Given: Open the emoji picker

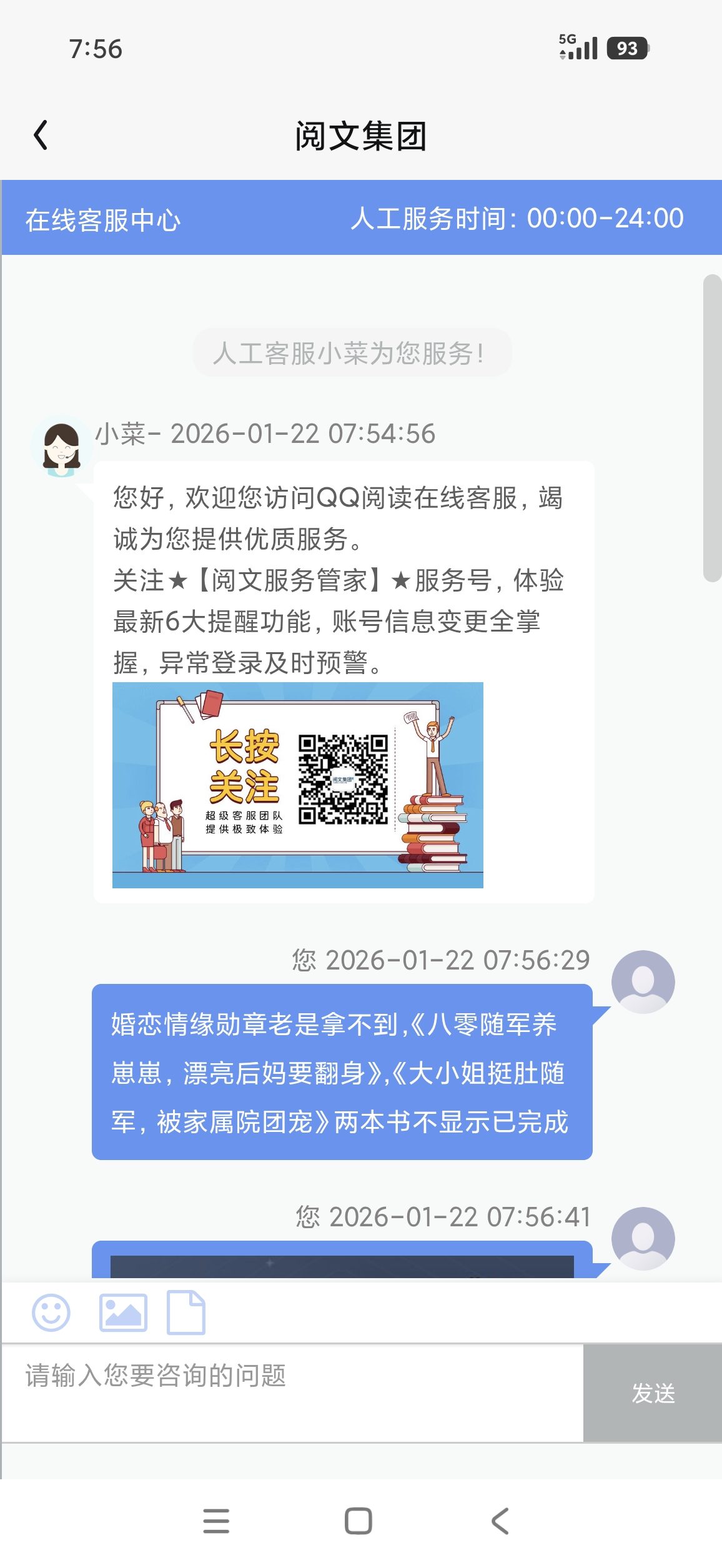Looking at the screenshot, I should click(x=51, y=1312).
